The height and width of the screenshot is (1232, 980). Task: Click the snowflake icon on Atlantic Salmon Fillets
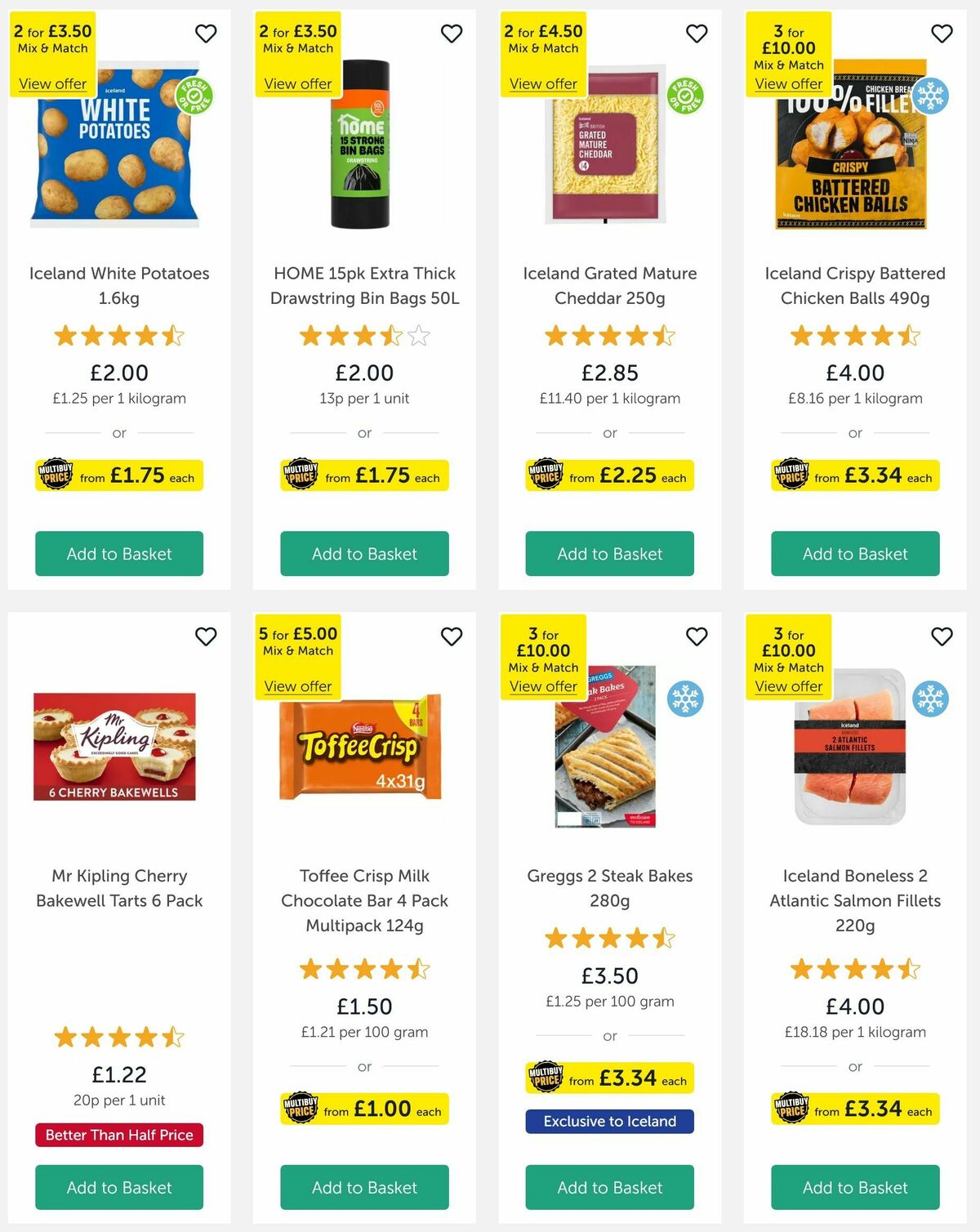931,698
